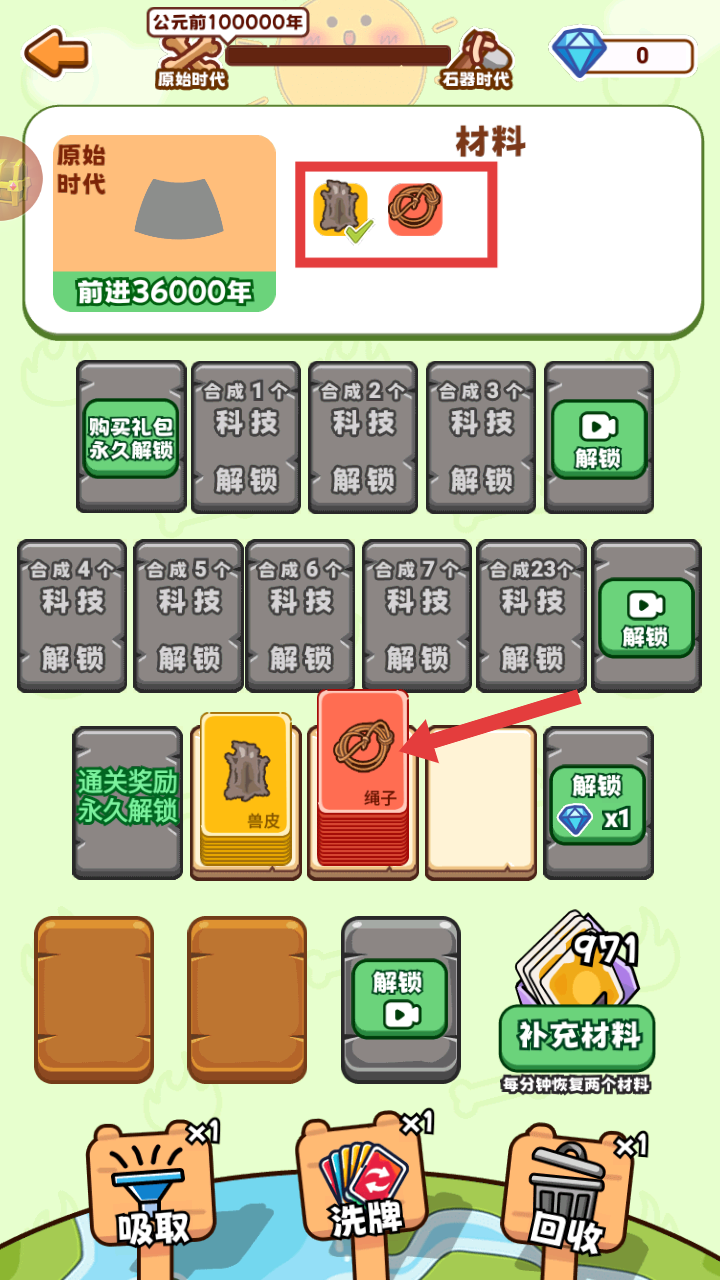Open the 原始时代 crafting target card

(164, 223)
